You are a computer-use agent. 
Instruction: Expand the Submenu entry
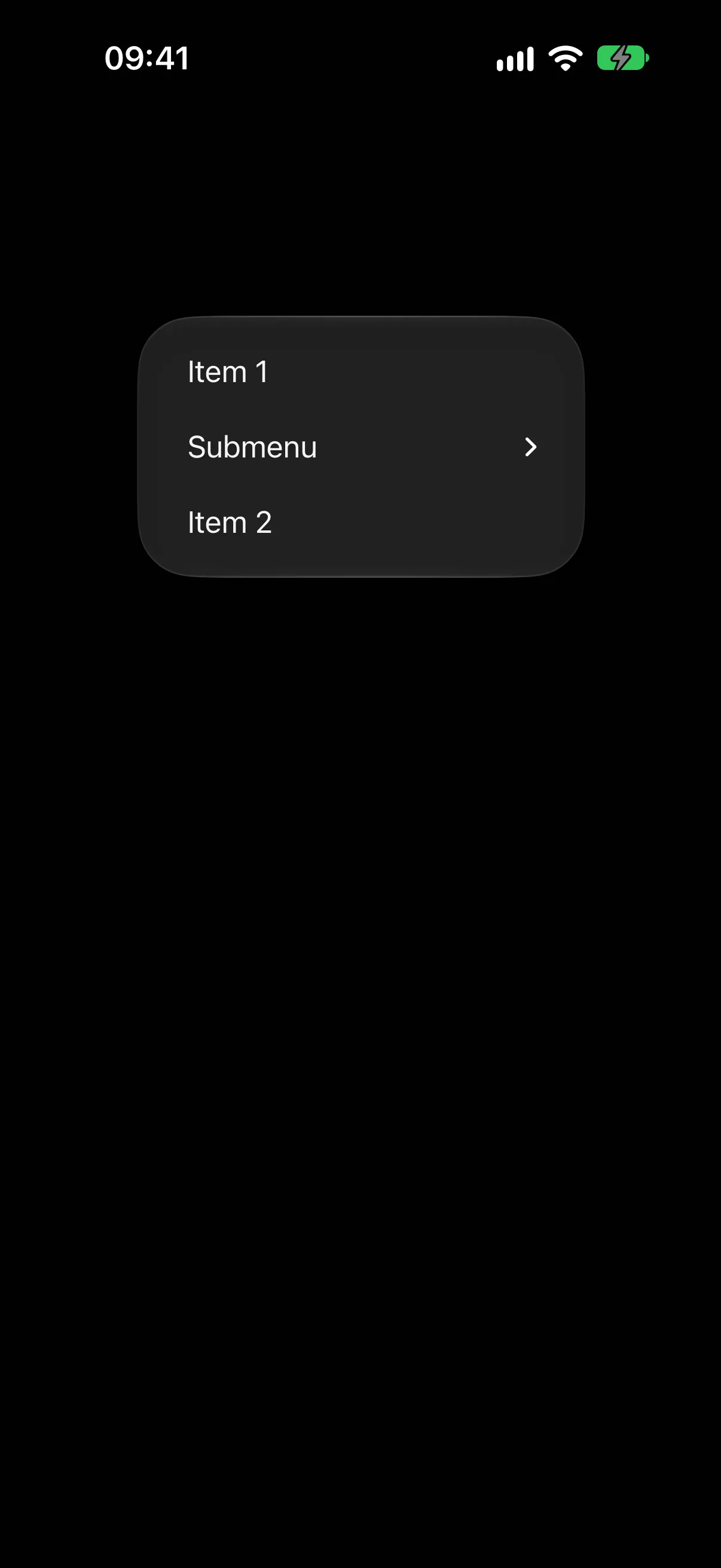coord(361,447)
